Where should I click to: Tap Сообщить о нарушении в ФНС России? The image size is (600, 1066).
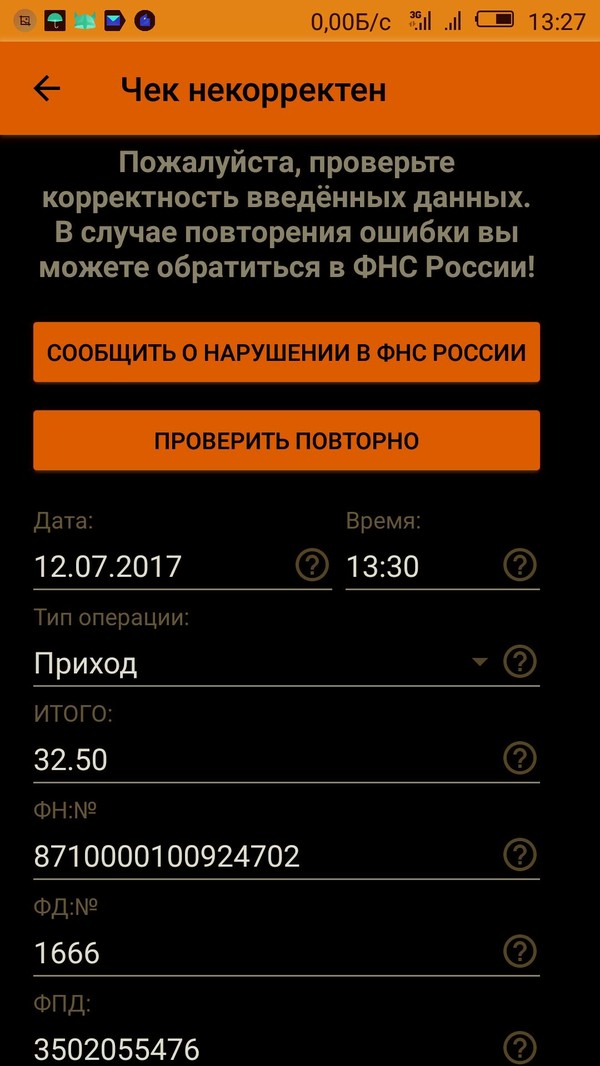(286, 352)
